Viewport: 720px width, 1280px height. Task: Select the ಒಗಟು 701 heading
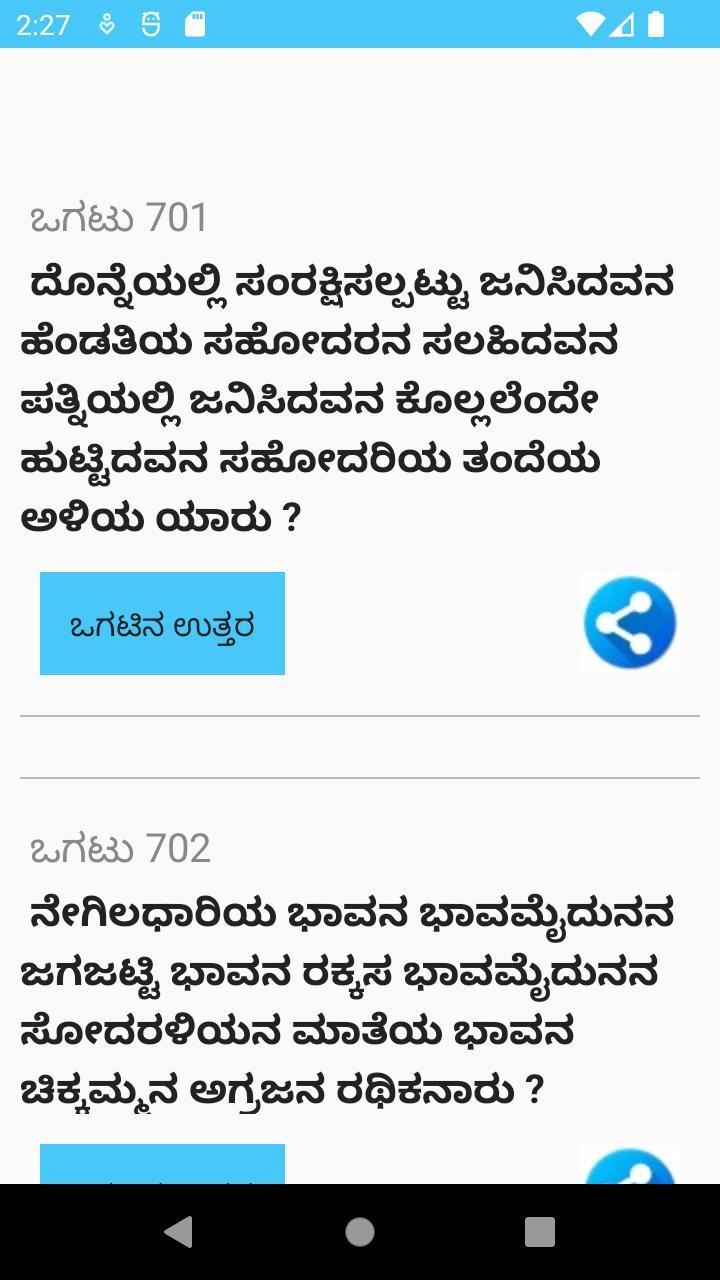pyautogui.click(x=117, y=215)
